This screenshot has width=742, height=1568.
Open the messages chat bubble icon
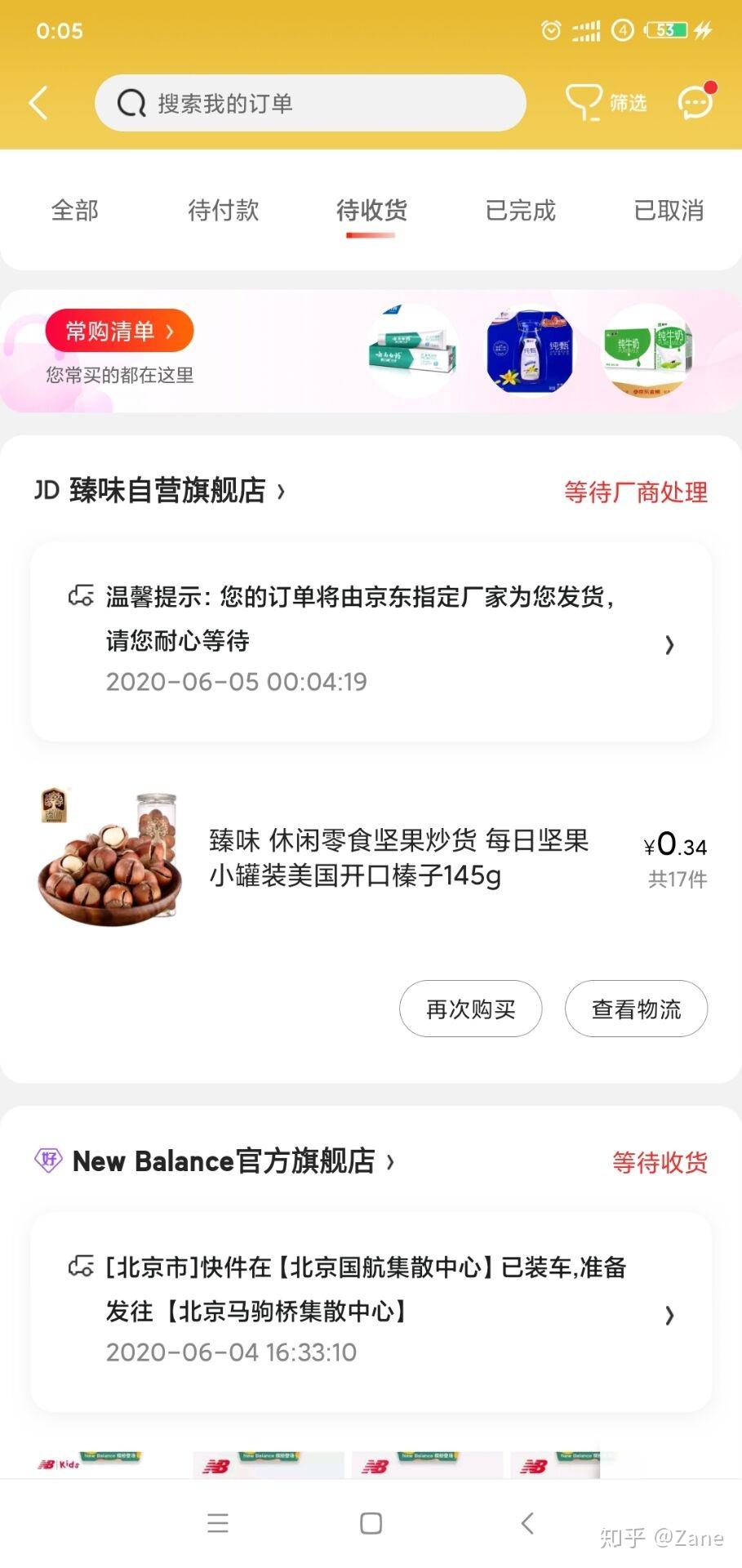pos(695,103)
